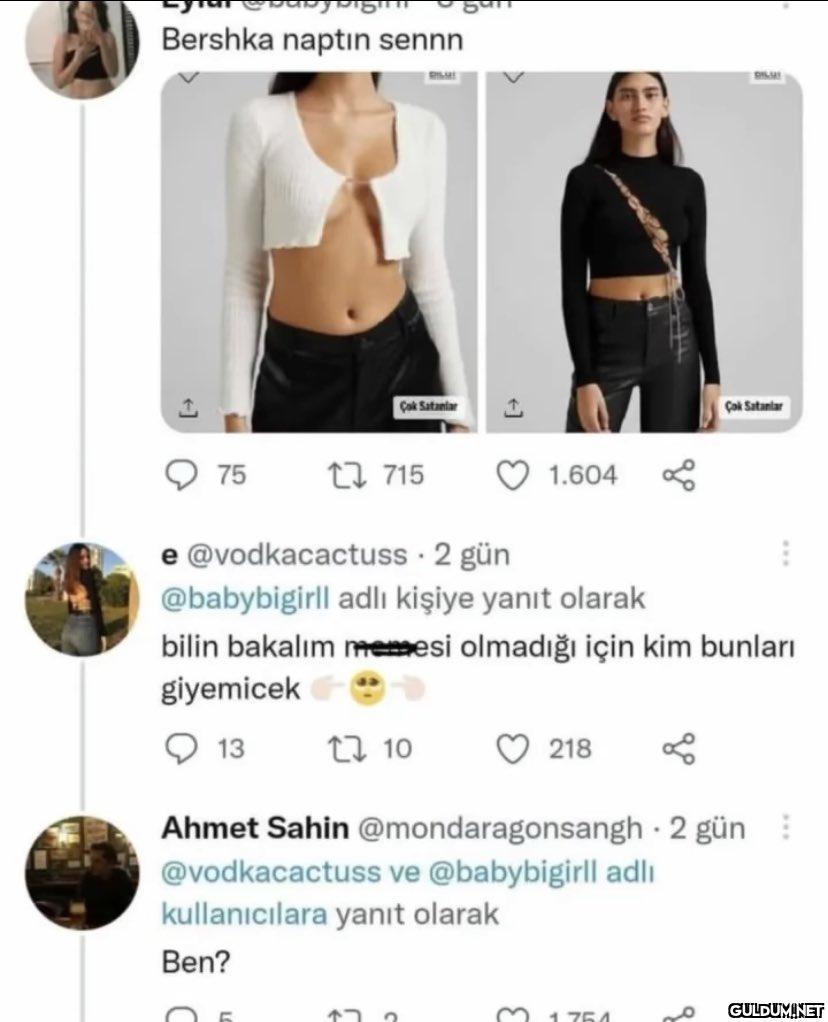Reply to the Bershka tweet with 75 comments

(179, 475)
